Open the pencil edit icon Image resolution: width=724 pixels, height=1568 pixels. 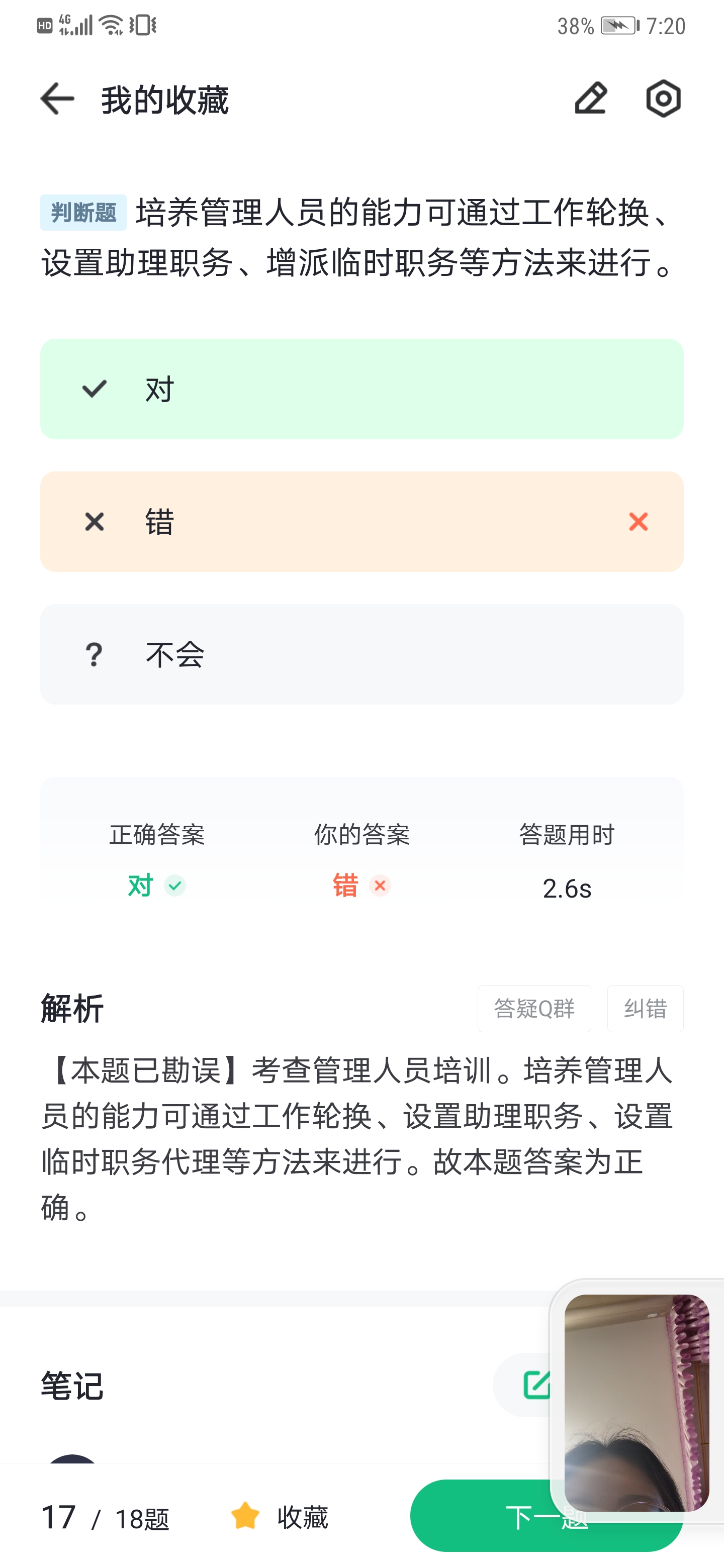click(591, 99)
